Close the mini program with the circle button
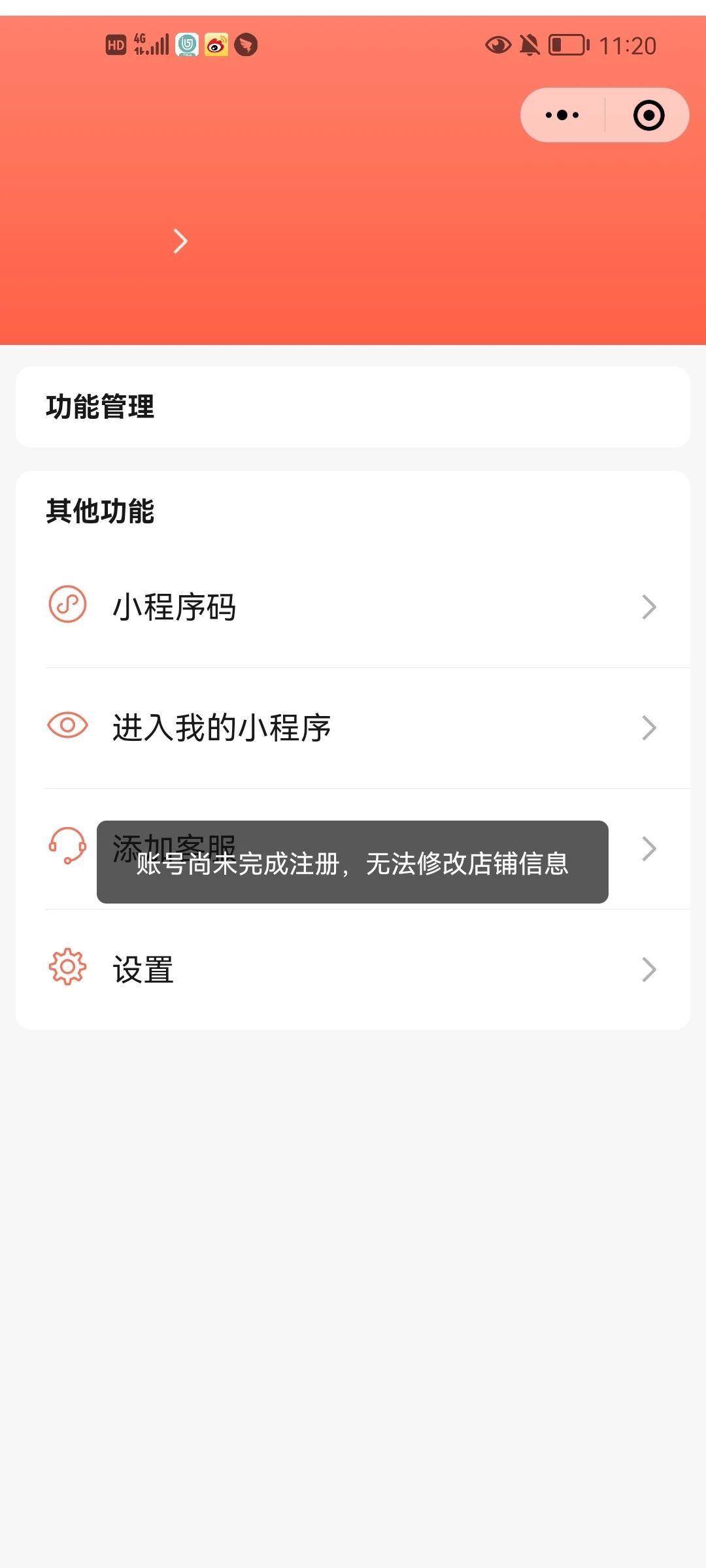This screenshot has width=706, height=1568. (648, 115)
